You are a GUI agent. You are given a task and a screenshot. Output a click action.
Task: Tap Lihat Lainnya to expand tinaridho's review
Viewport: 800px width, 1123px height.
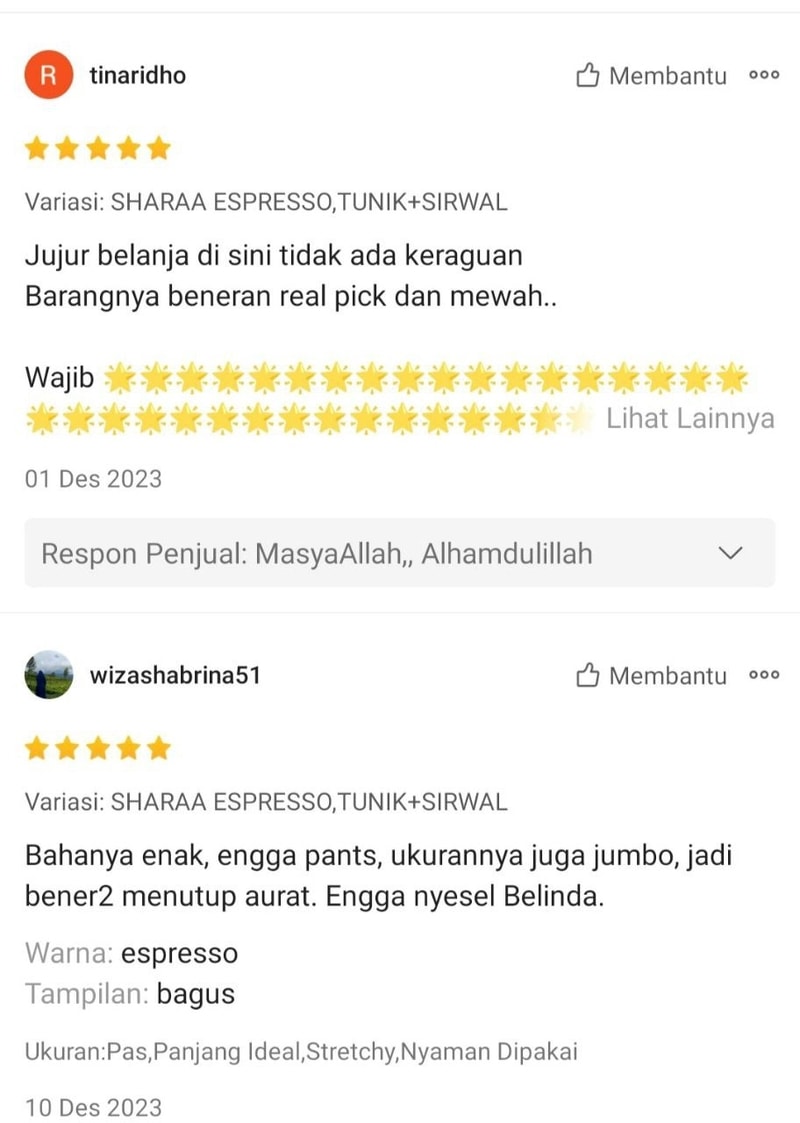point(690,418)
